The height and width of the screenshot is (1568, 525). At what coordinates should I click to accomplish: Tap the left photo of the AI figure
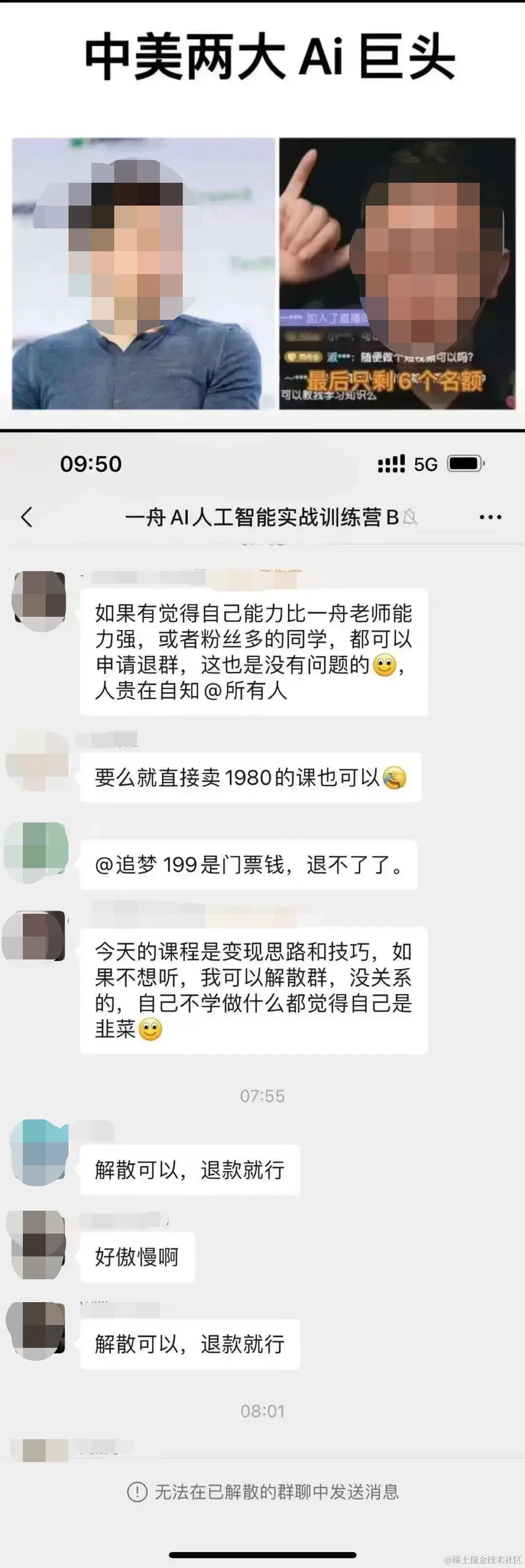[140, 274]
